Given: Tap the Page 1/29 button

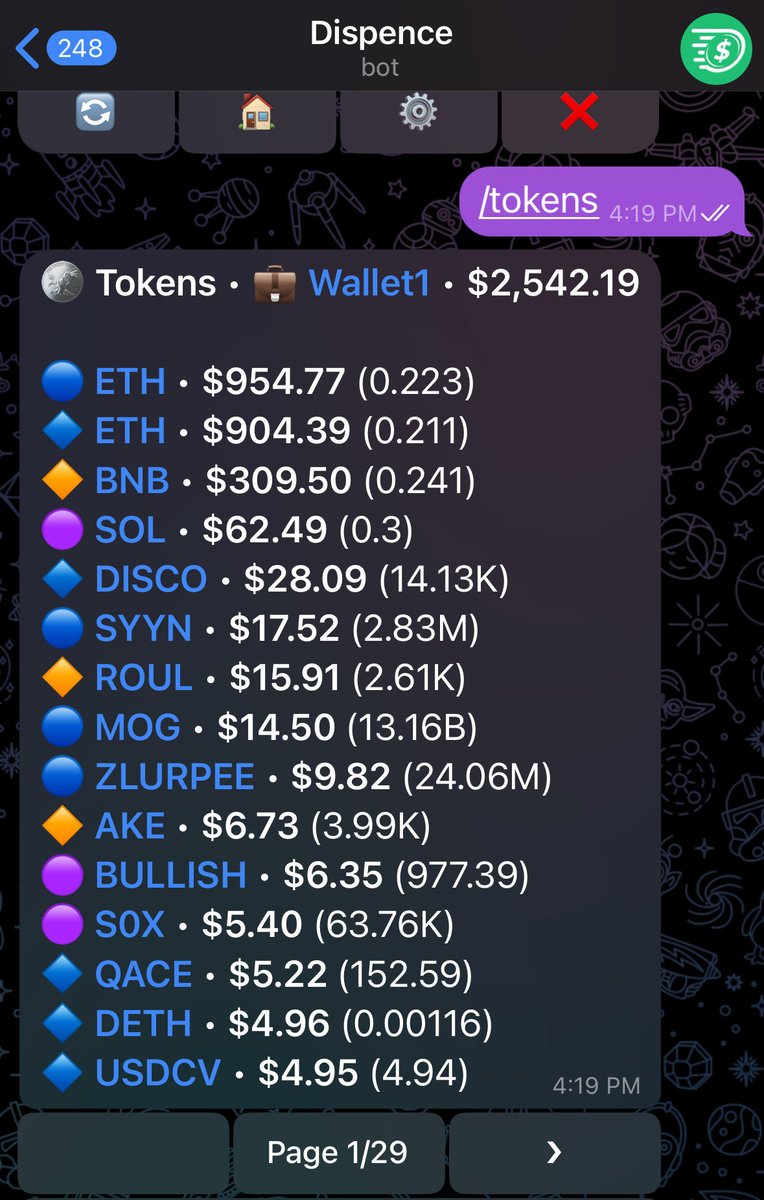Looking at the screenshot, I should 337,1153.
